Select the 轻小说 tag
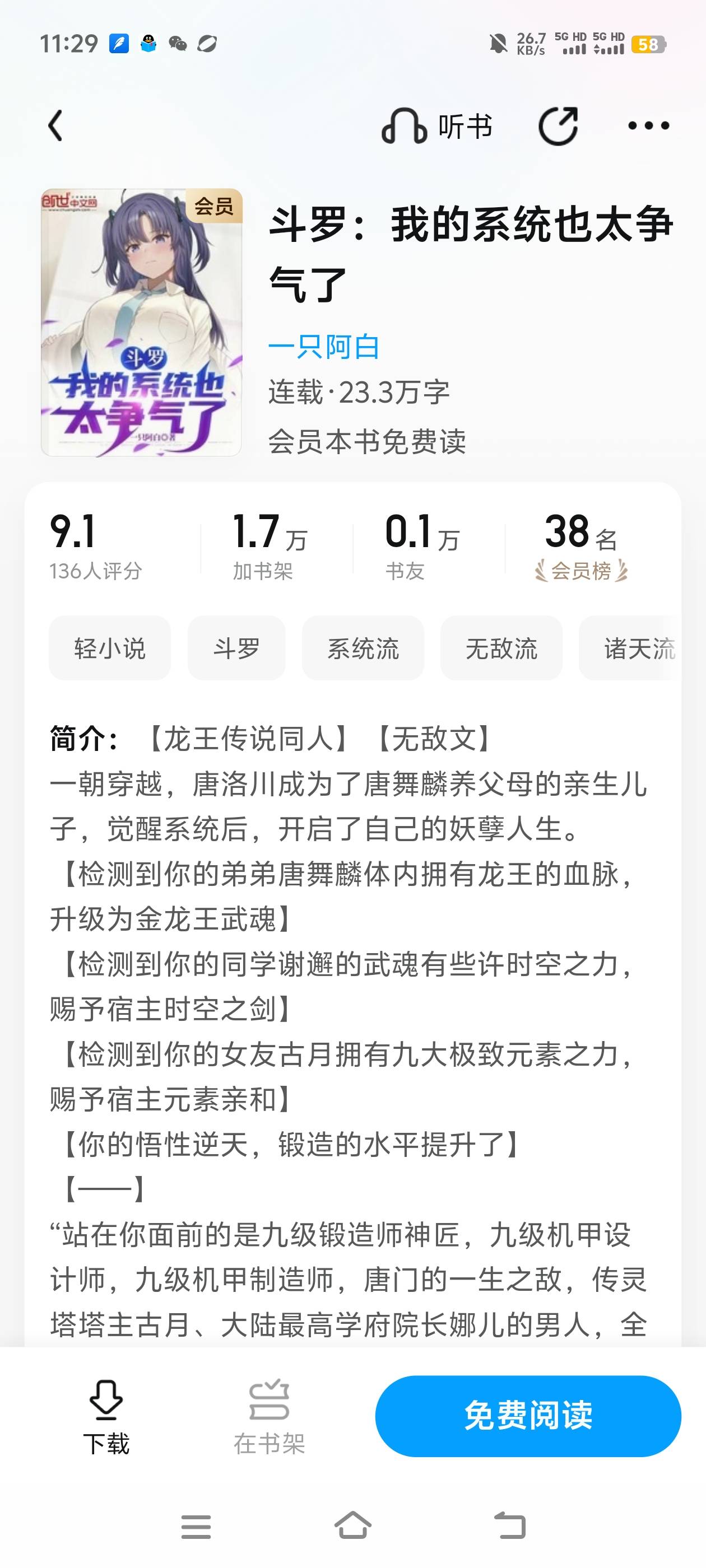The image size is (706, 1568). 110,648
